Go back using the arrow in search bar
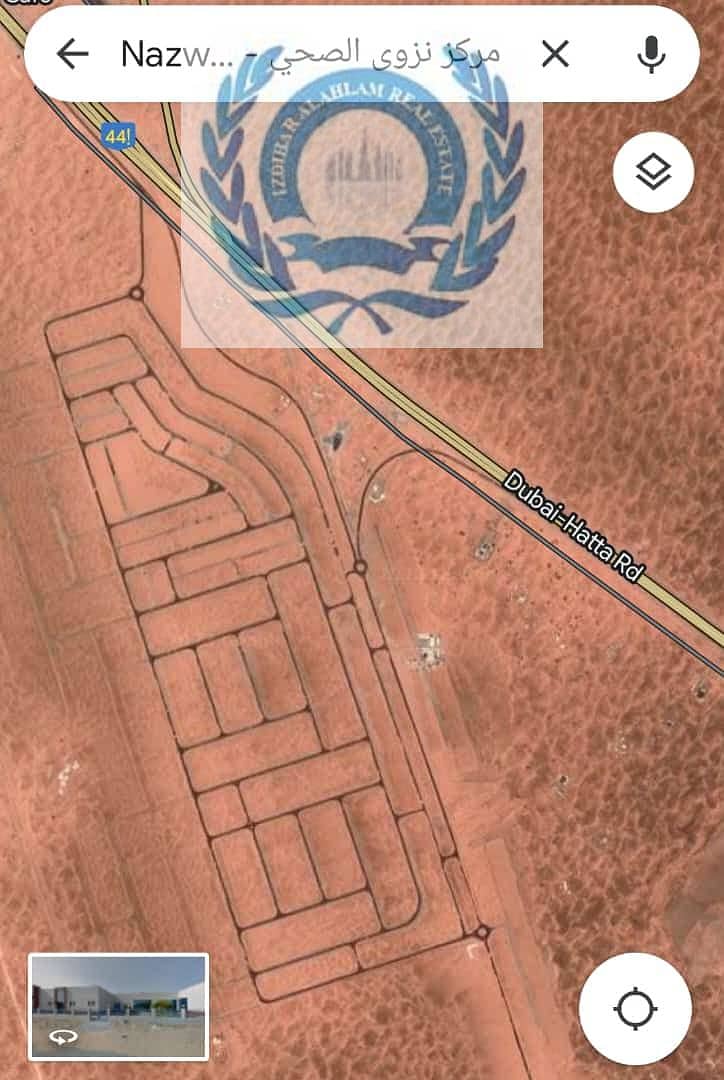The height and width of the screenshot is (1080, 724). click(73, 54)
